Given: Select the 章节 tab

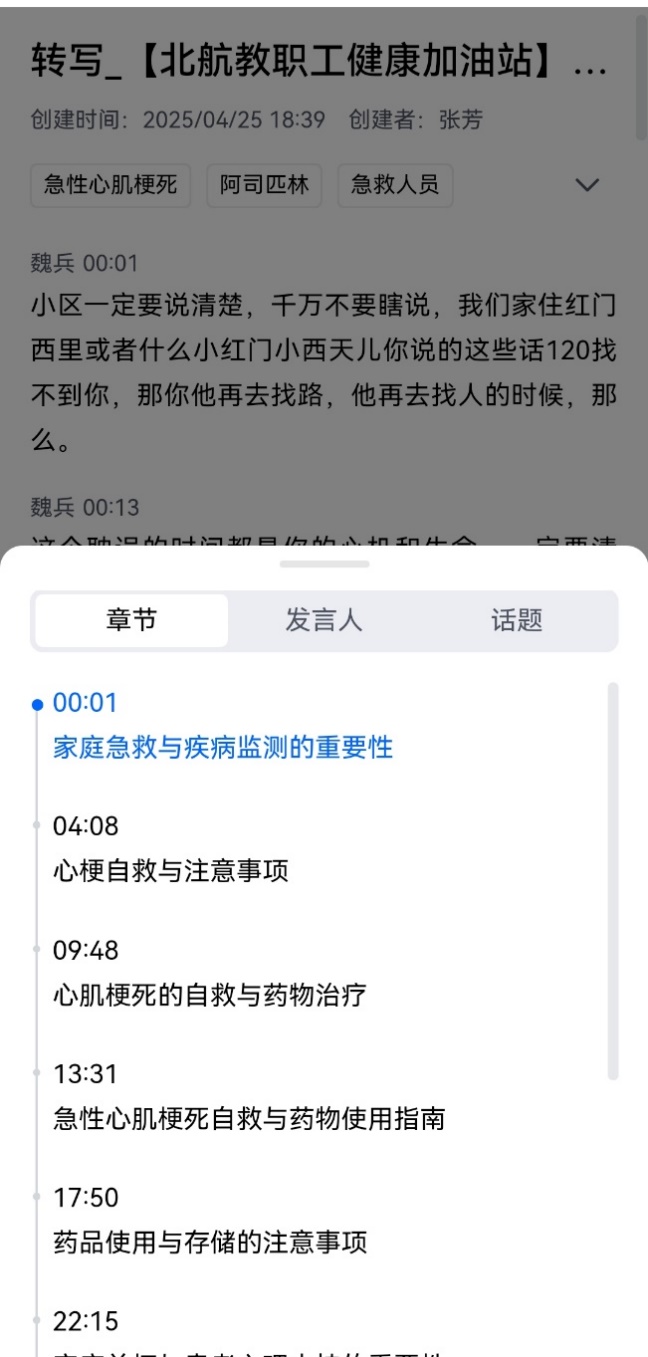Looking at the screenshot, I should (131, 620).
